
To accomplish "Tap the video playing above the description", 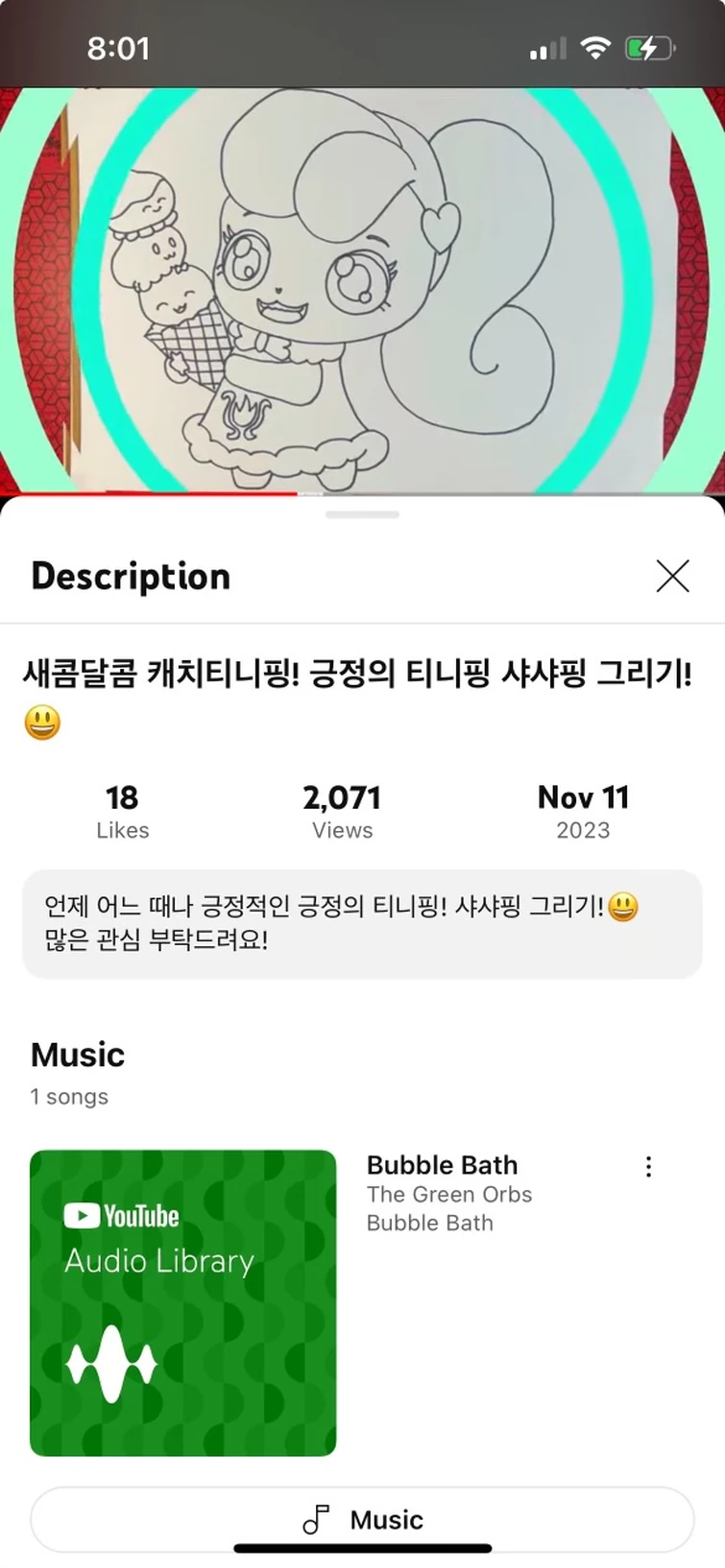I will 362,288.
